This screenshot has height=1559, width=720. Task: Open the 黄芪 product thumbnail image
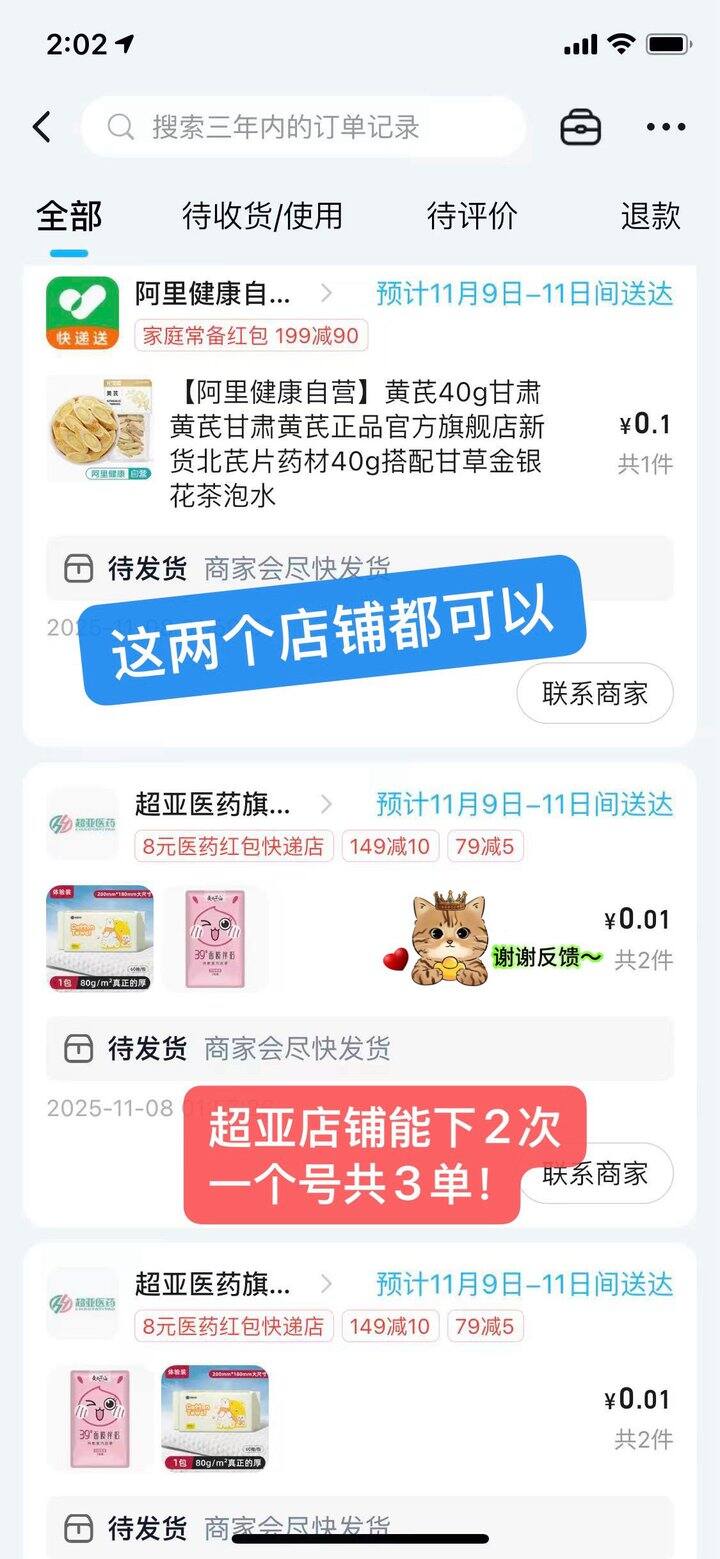click(x=102, y=430)
